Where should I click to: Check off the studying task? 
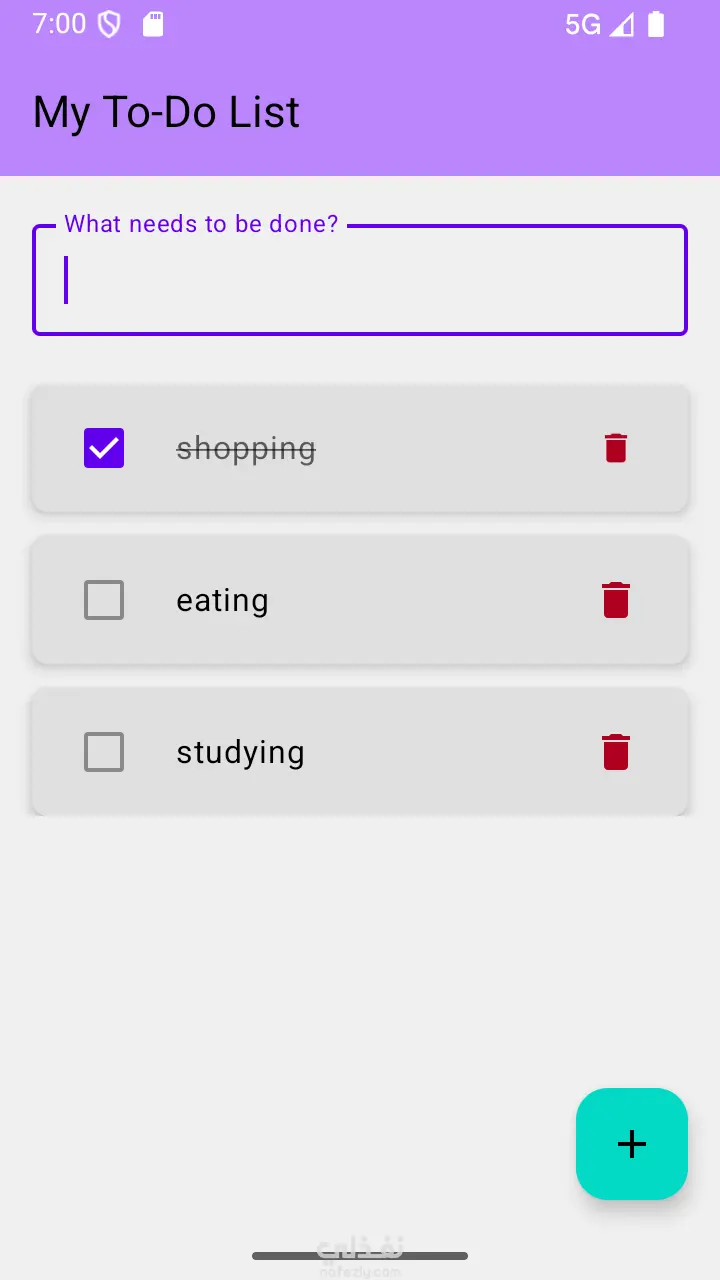coord(104,752)
